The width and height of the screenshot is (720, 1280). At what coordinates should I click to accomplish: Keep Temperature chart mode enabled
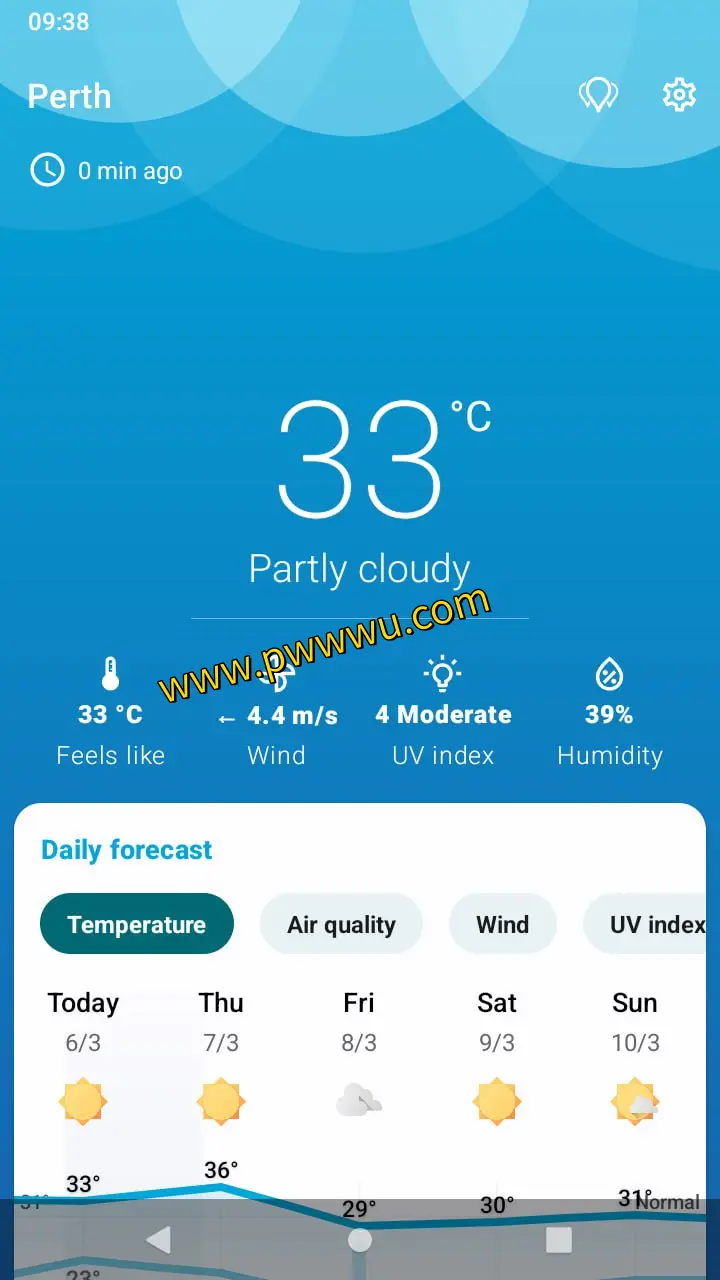[x=137, y=923]
